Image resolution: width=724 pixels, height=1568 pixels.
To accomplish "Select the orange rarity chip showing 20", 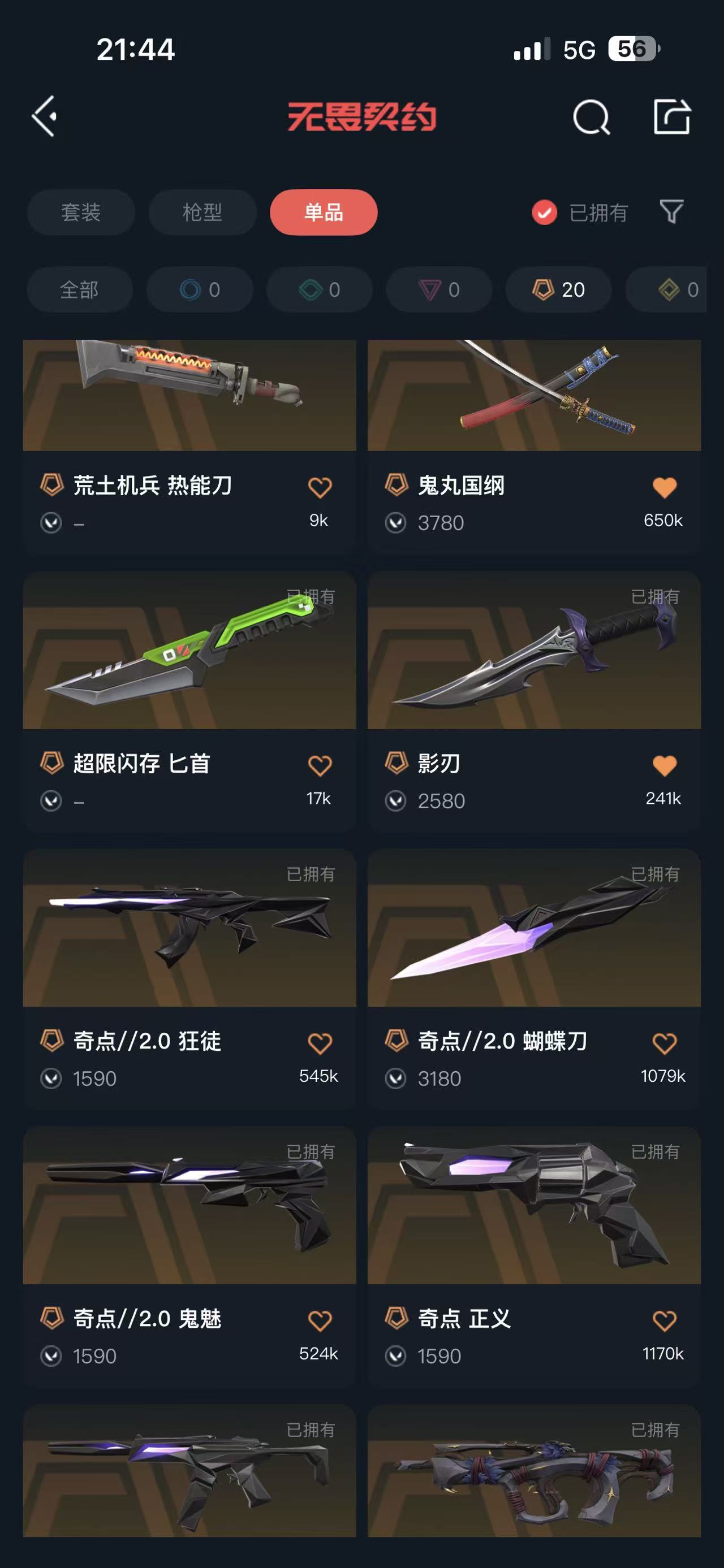I will click(558, 290).
